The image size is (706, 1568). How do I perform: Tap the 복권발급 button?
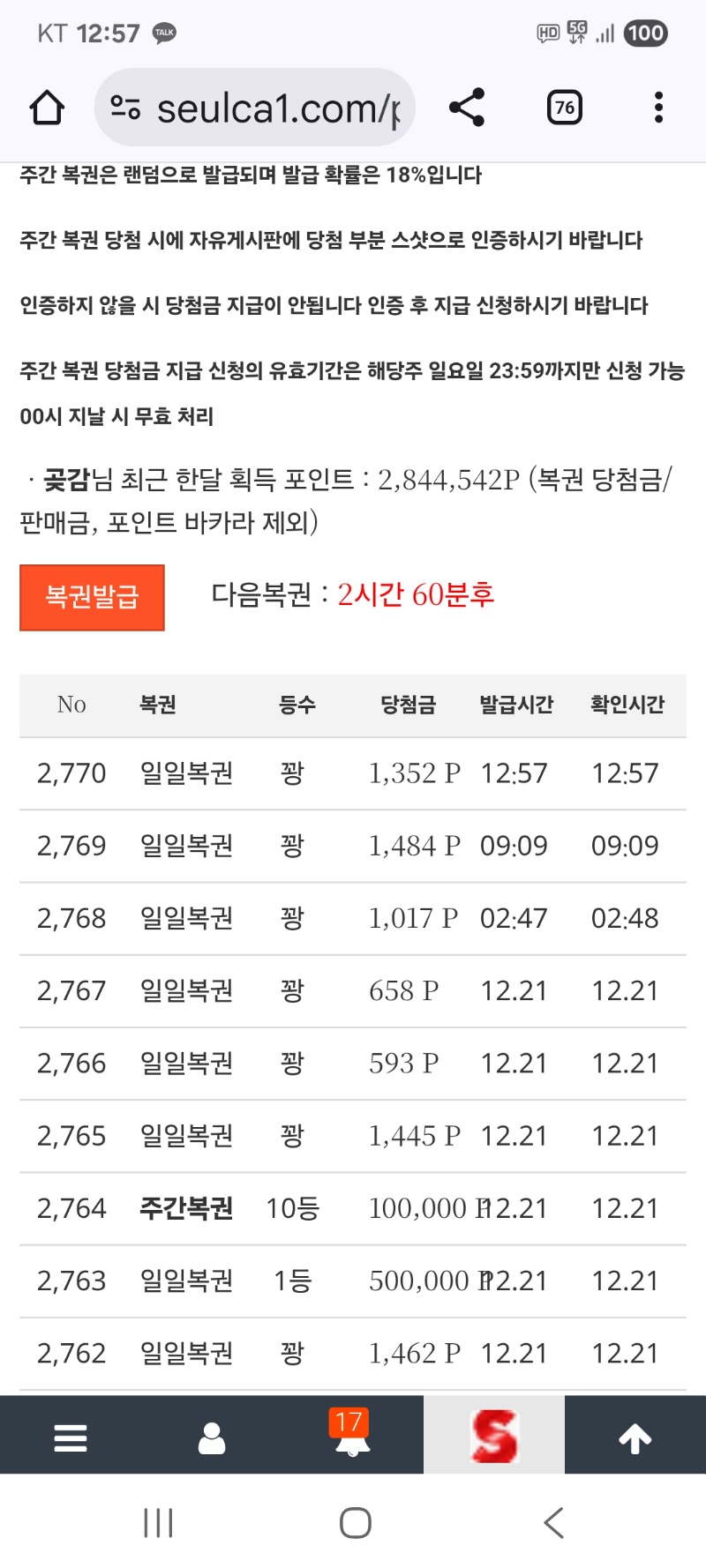(92, 597)
